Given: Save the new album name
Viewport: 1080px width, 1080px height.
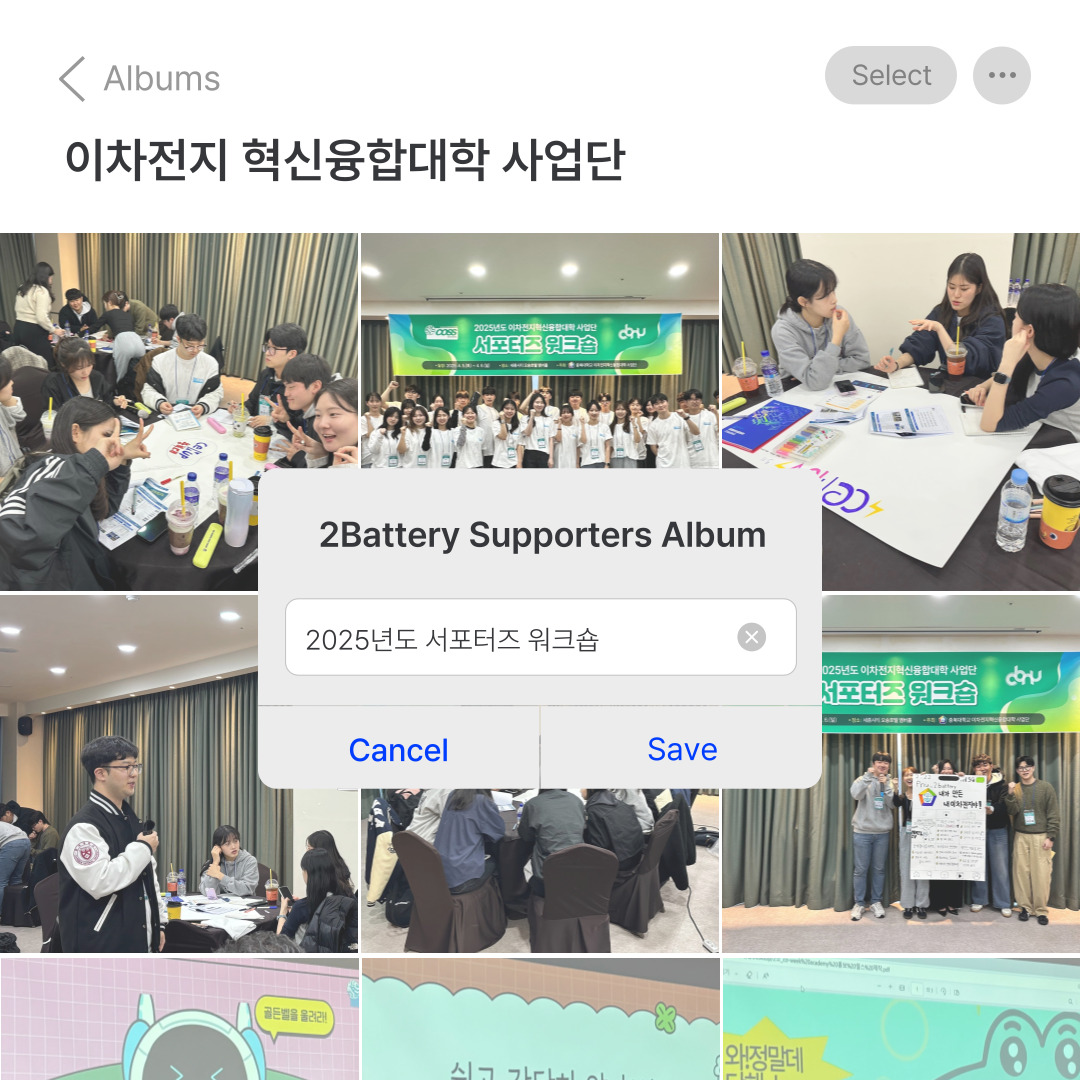Looking at the screenshot, I should coord(682,749).
